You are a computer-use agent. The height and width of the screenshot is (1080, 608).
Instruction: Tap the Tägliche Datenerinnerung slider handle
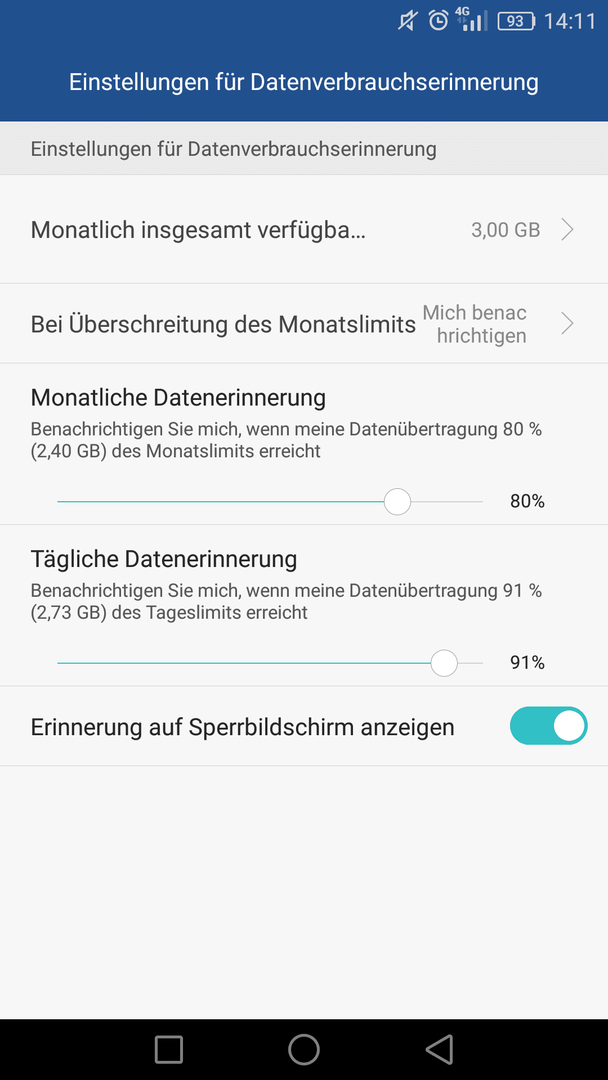tap(444, 663)
